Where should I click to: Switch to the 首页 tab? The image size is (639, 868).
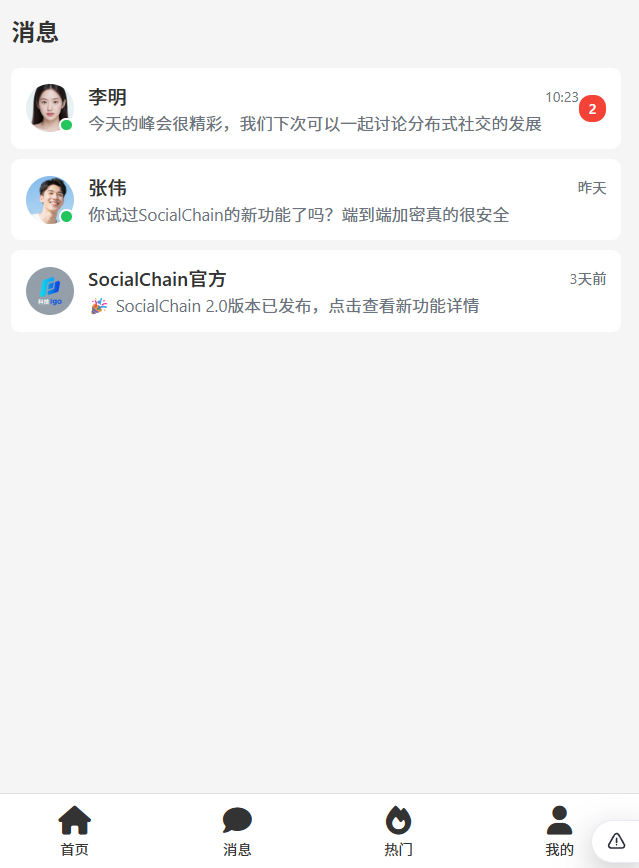click(74, 831)
